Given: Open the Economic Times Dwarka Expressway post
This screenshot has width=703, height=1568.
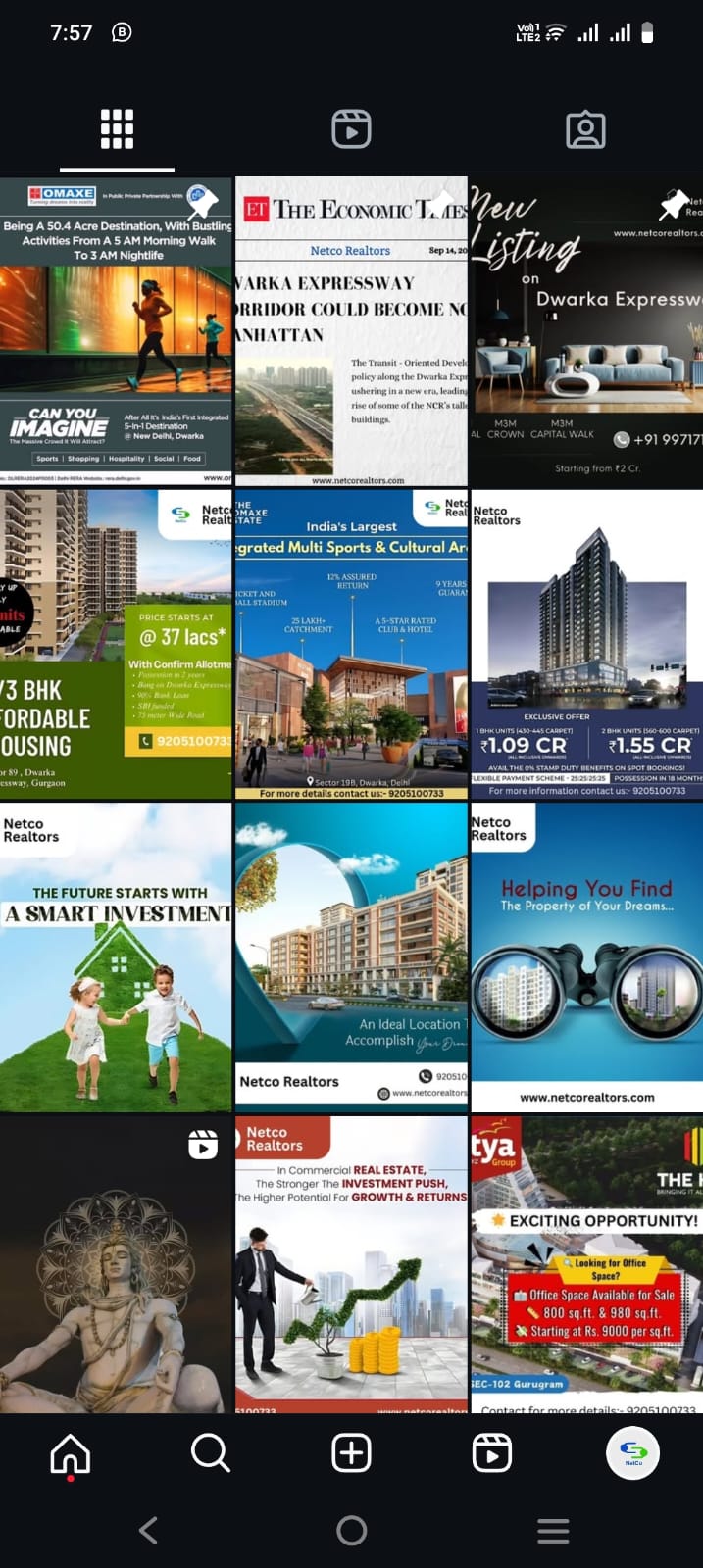Looking at the screenshot, I should tap(351, 331).
